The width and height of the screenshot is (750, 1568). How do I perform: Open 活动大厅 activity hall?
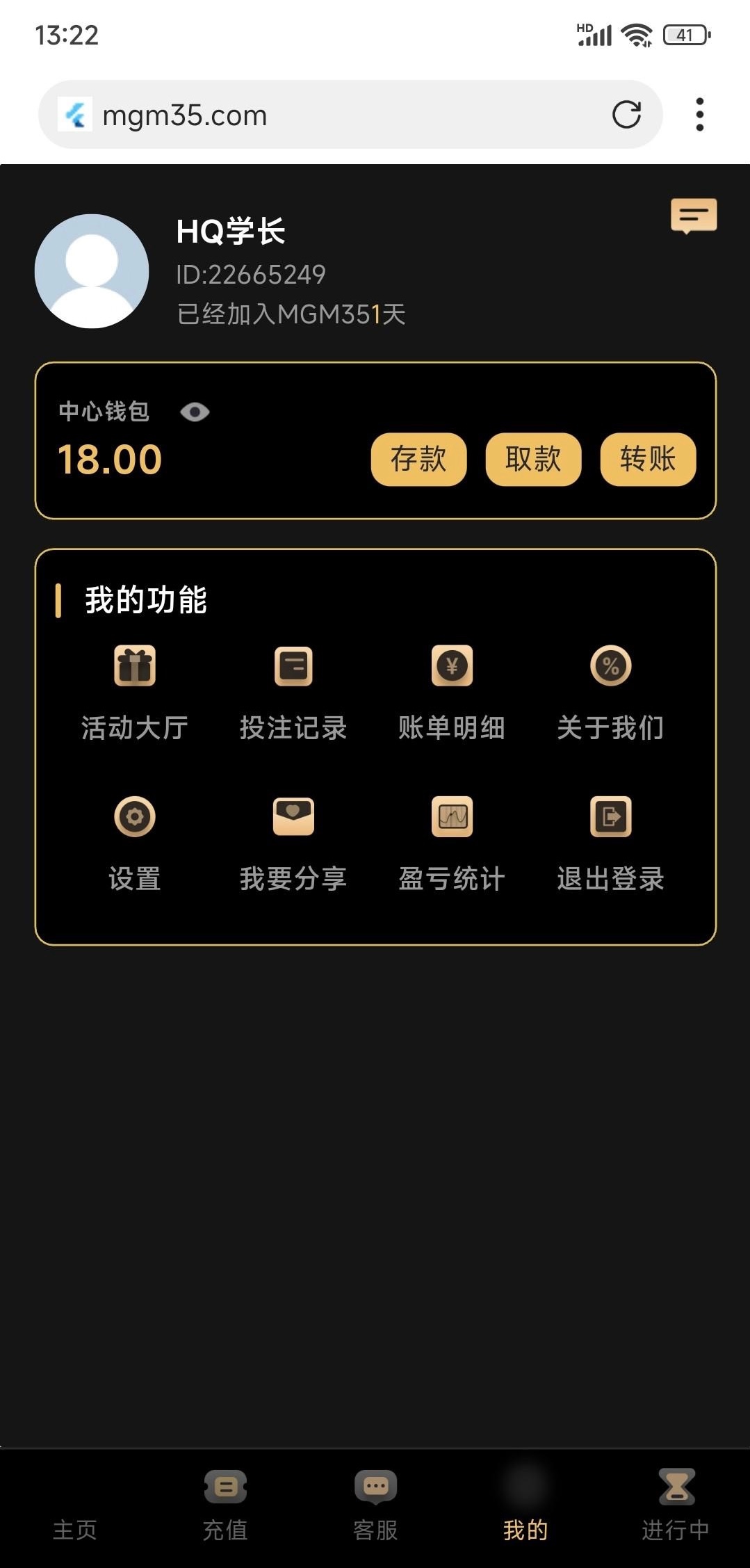[x=135, y=691]
